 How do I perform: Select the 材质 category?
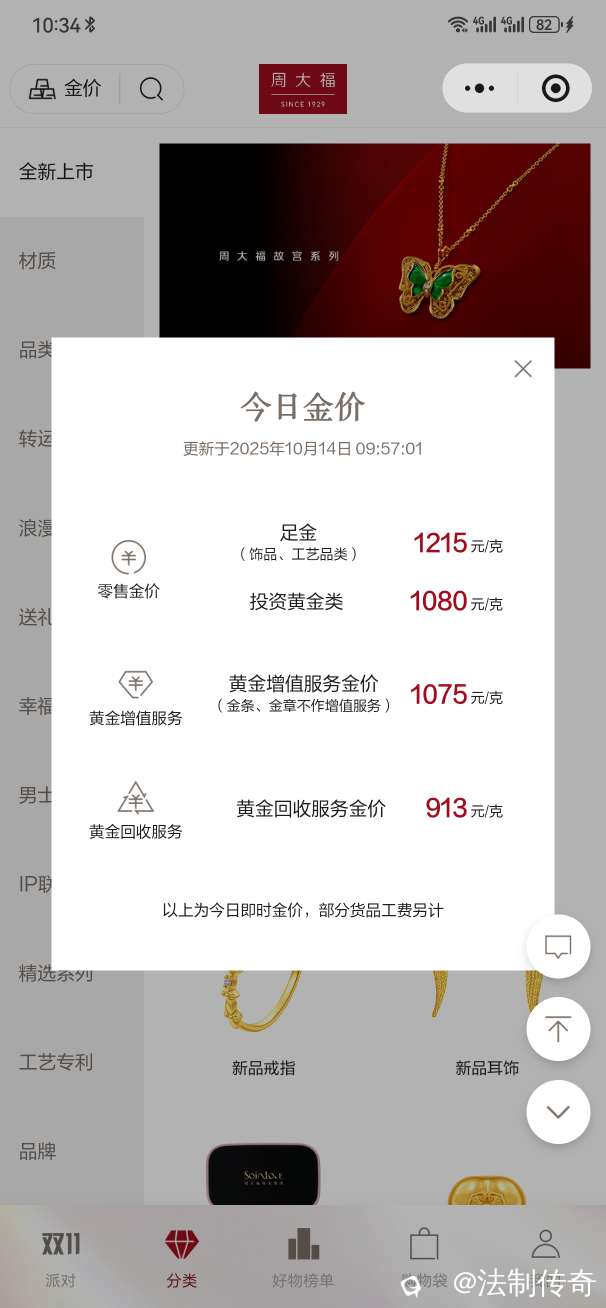click(x=38, y=261)
